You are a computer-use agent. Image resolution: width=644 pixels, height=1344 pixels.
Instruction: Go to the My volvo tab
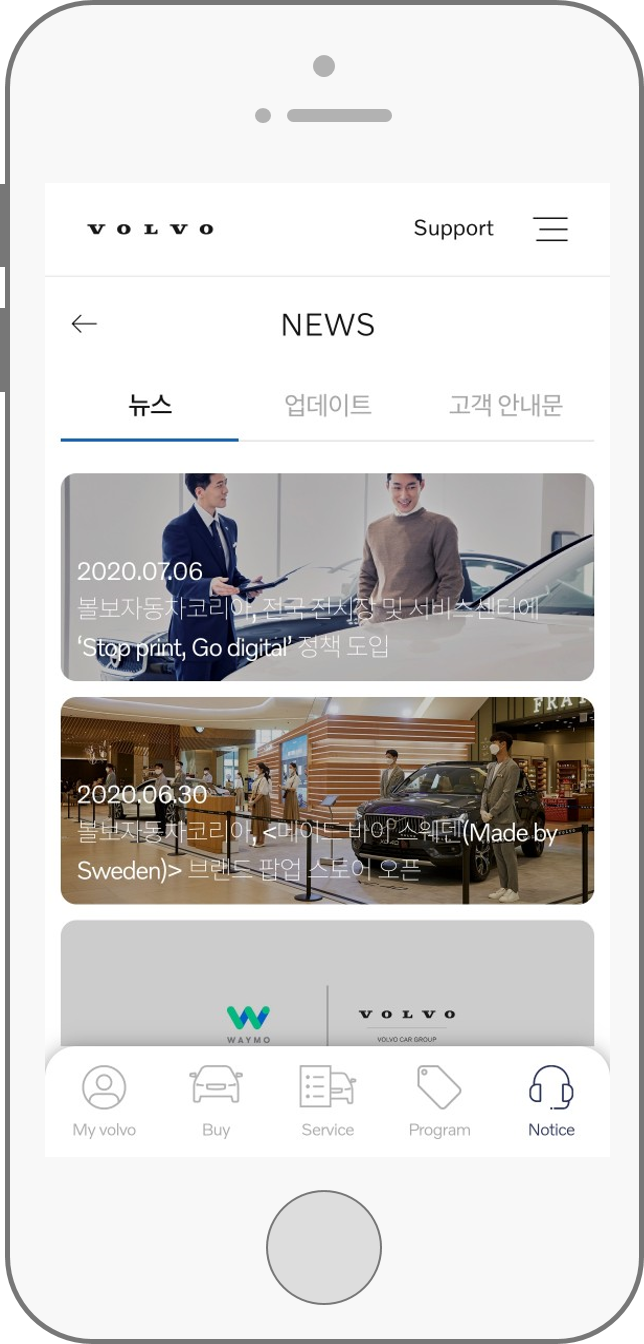point(104,1102)
